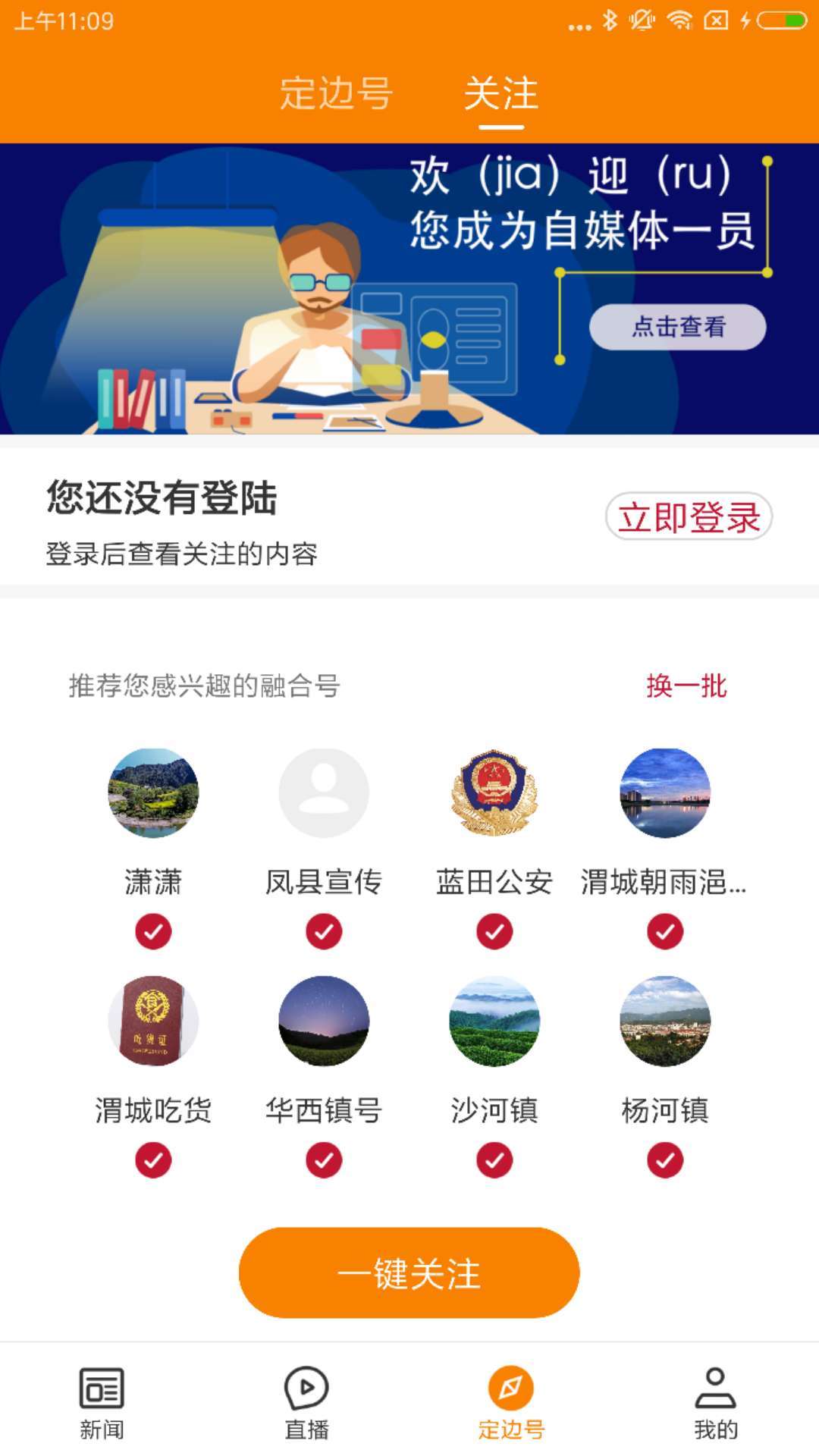Open the 直播 live streaming section
This screenshot has width=819, height=1456.
coord(307,1407)
